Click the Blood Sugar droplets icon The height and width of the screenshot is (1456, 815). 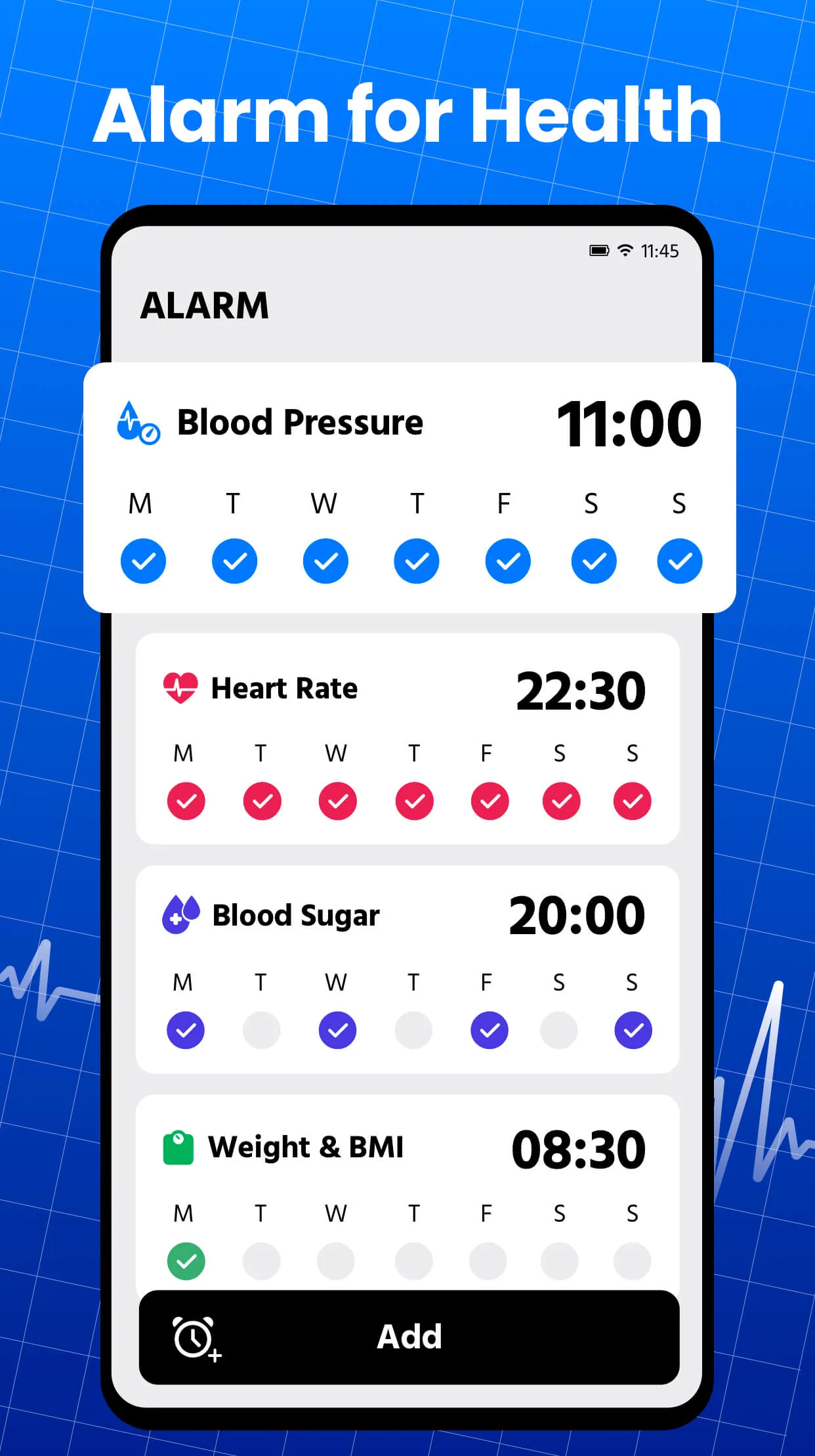pyautogui.click(x=180, y=915)
